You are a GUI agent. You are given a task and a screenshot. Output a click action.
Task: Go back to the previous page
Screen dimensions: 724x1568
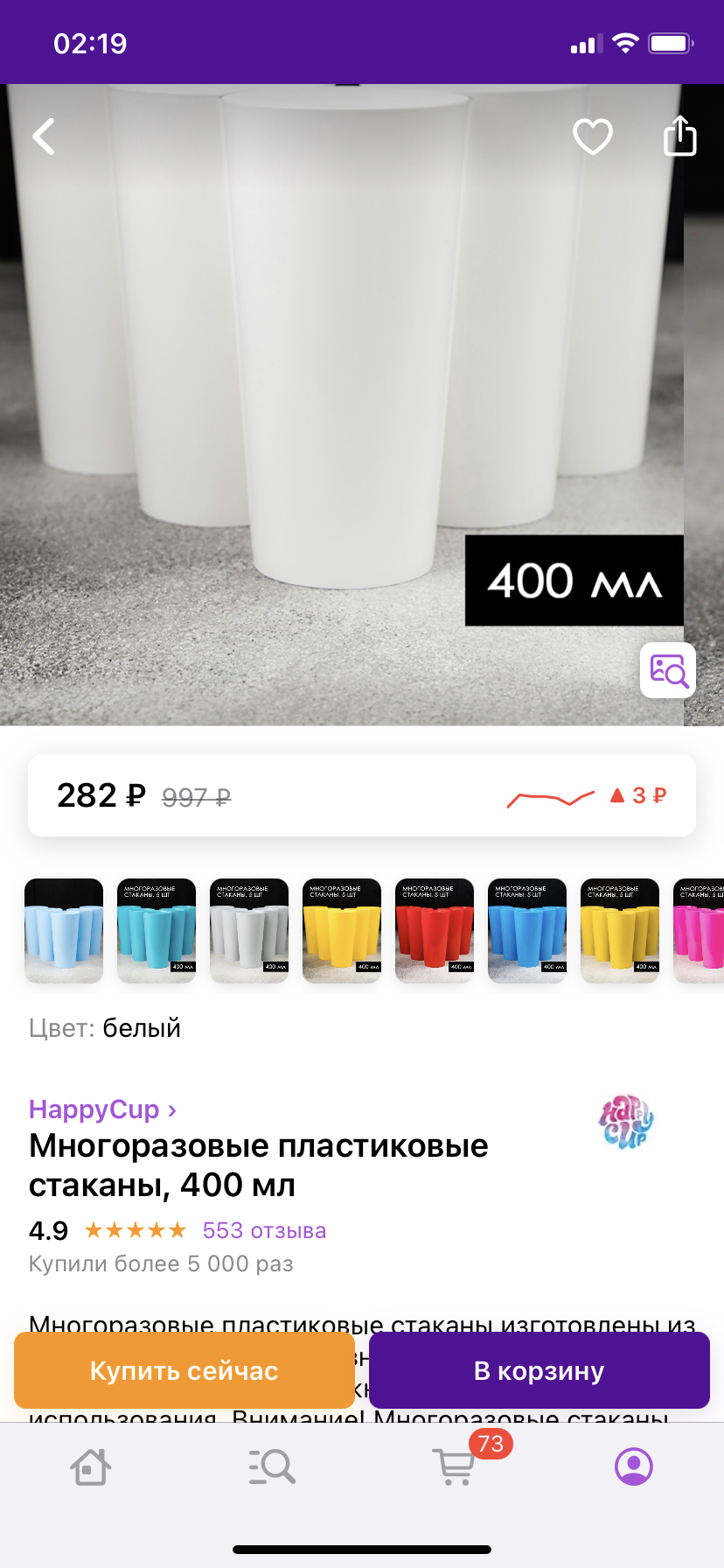pyautogui.click(x=44, y=136)
